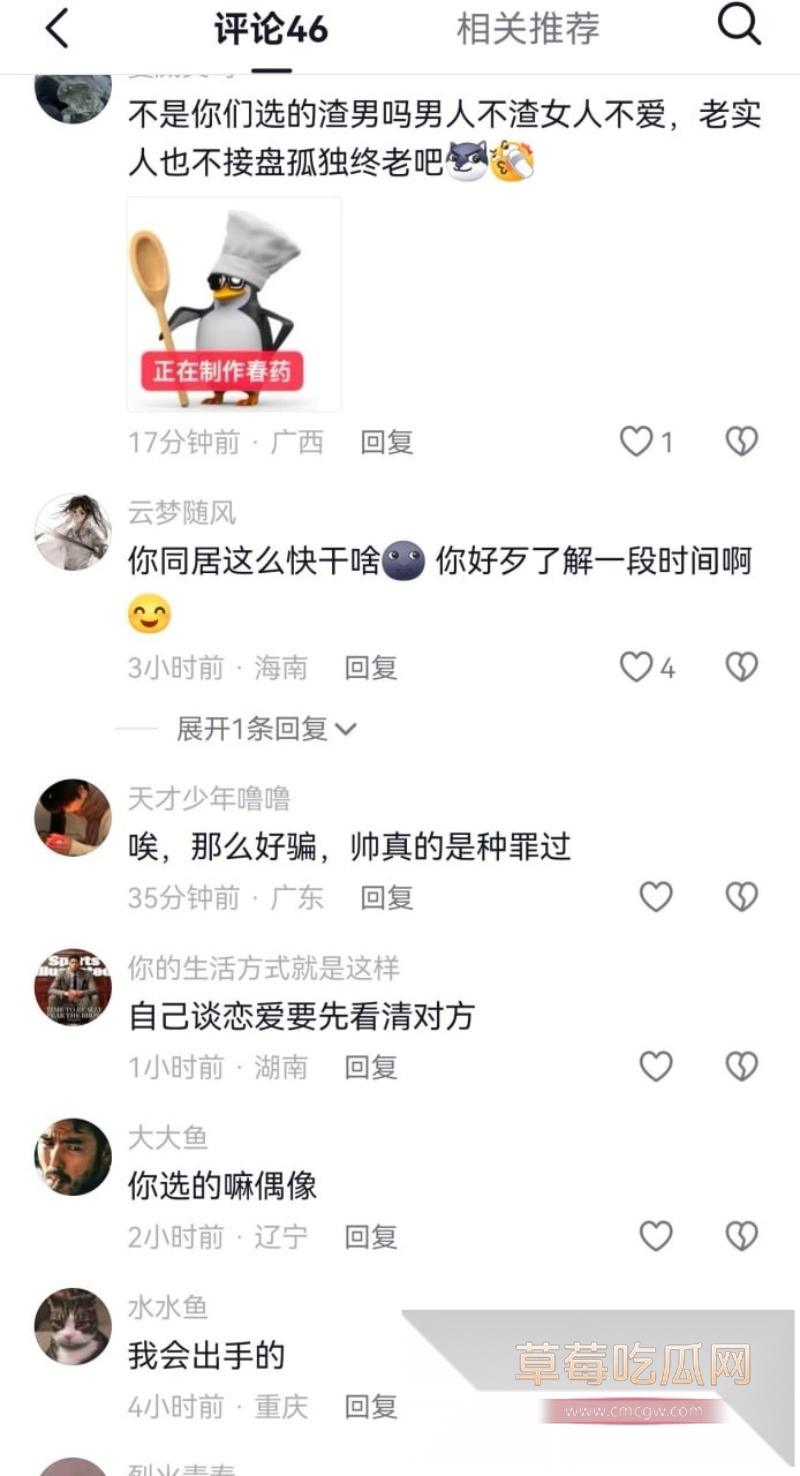Click the dislike icon on 你的生活方式就是这样's comment
Image resolution: width=800 pixels, height=1476 pixels.
click(740, 1066)
